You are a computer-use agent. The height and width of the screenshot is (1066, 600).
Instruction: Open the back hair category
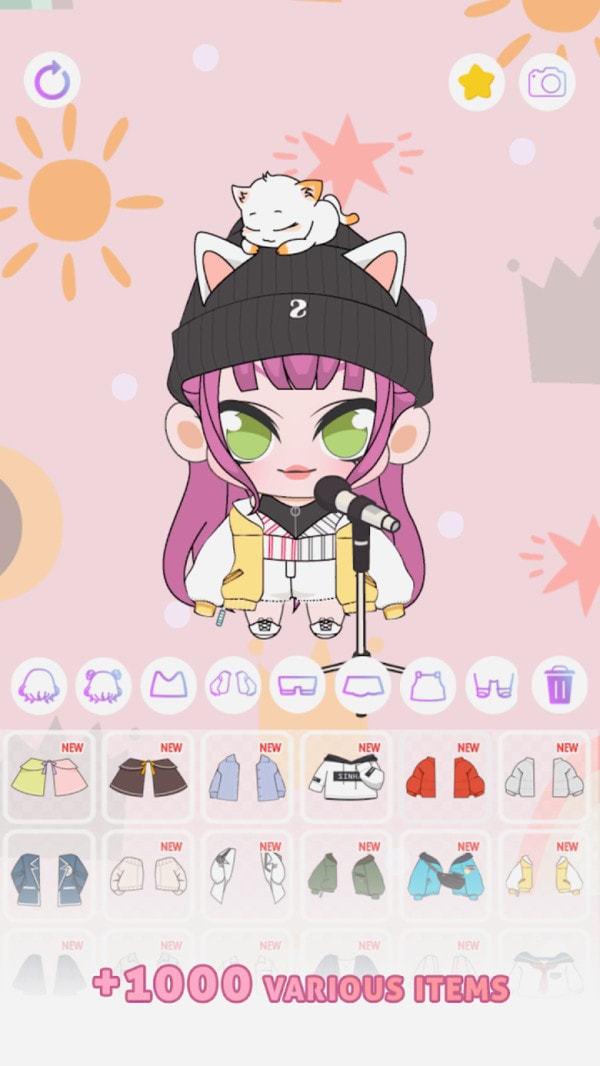[x=39, y=686]
